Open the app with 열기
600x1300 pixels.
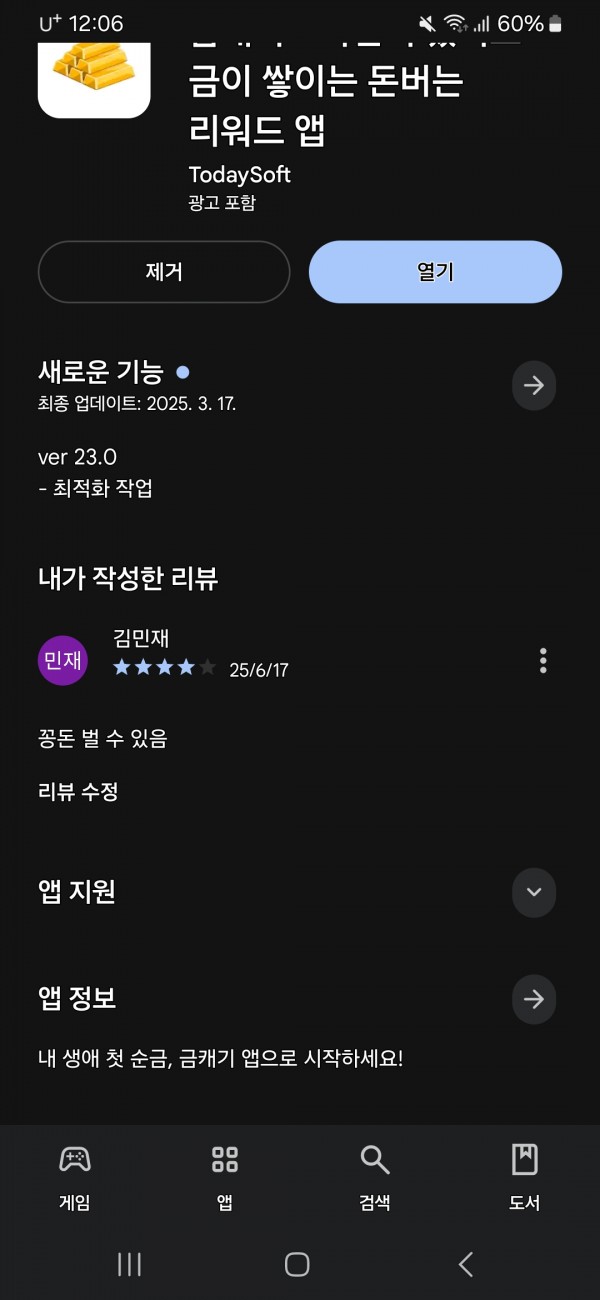pos(435,271)
